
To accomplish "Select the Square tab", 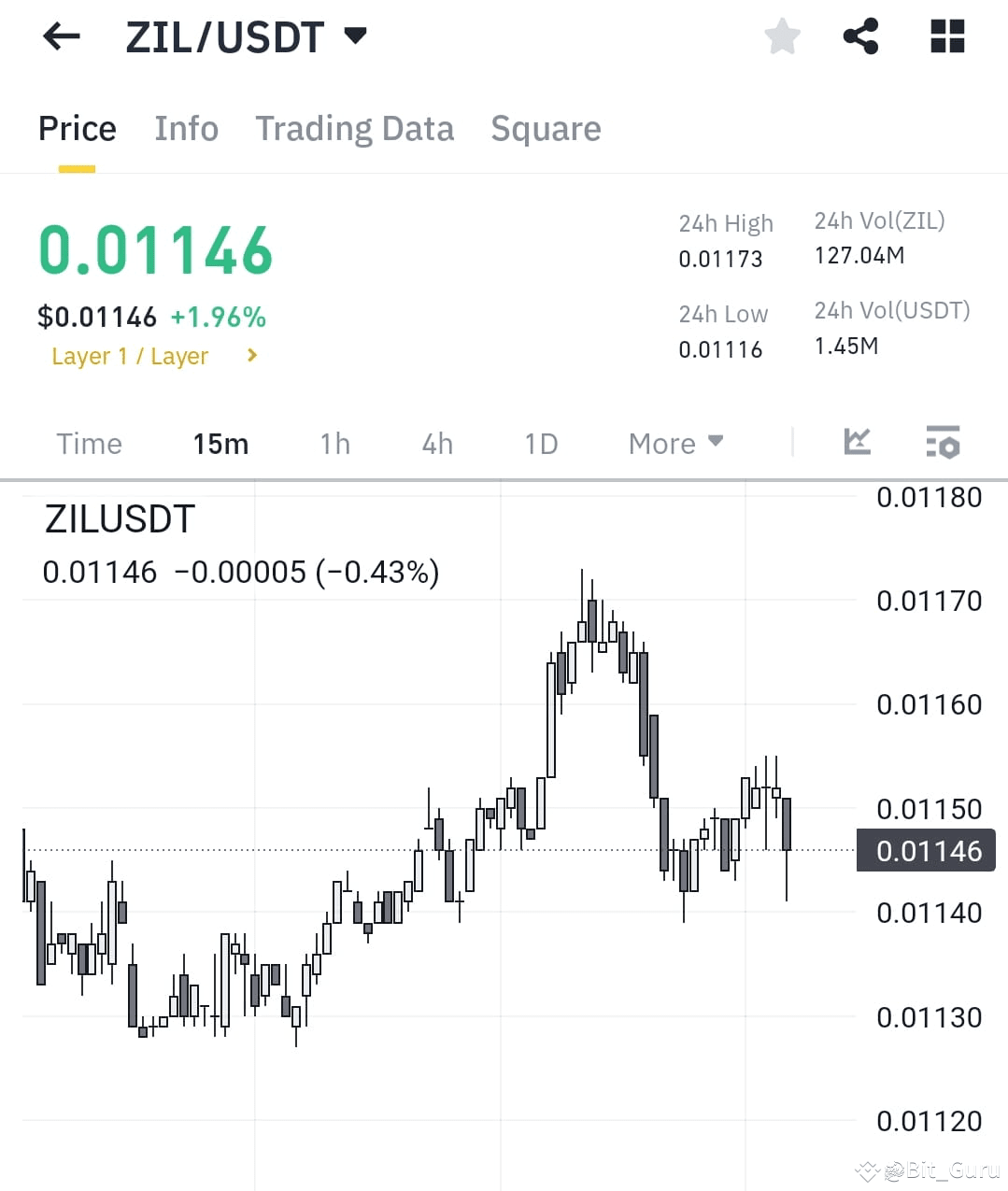I will (546, 129).
